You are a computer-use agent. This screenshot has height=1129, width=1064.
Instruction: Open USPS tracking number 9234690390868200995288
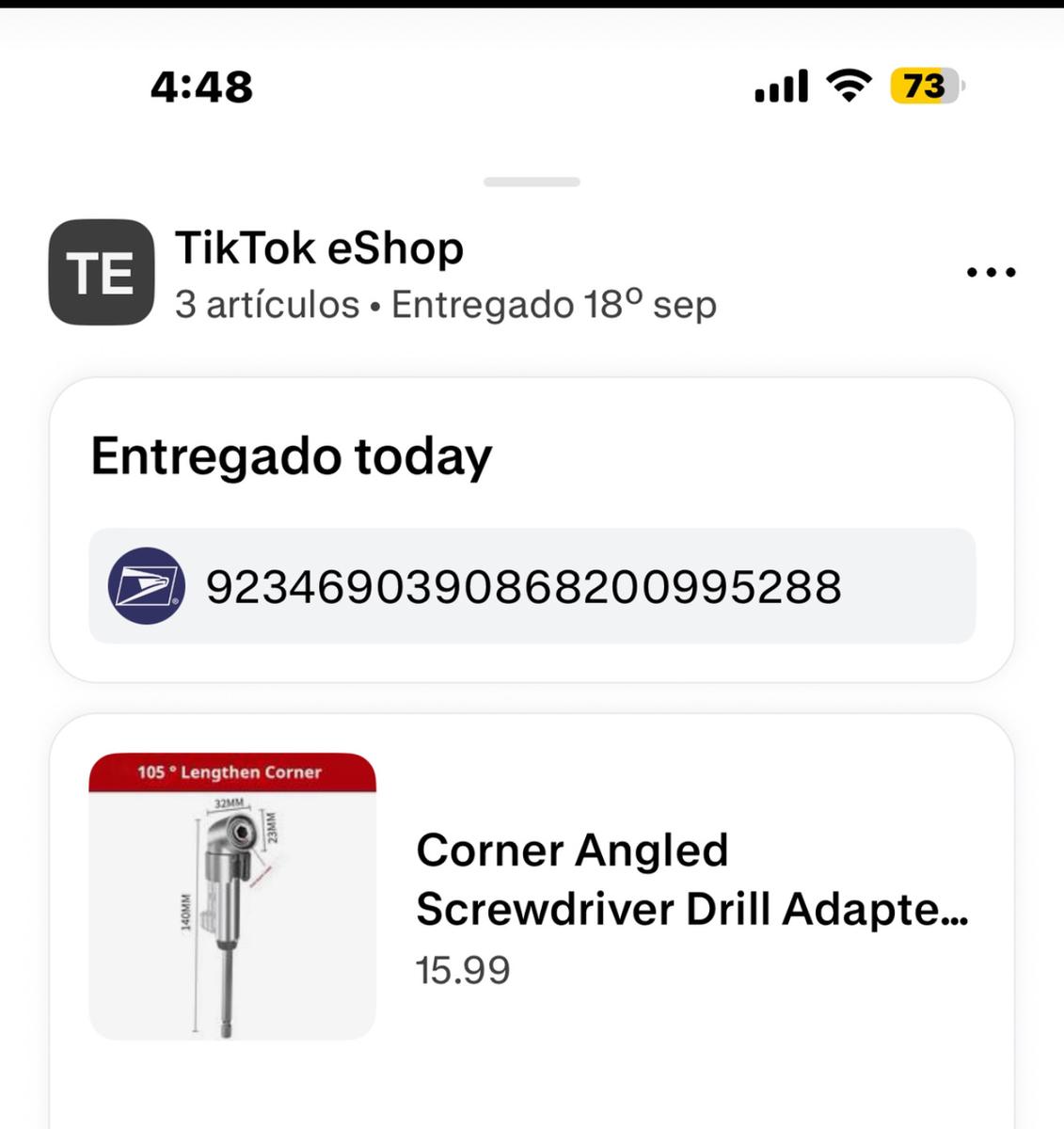tap(532, 587)
